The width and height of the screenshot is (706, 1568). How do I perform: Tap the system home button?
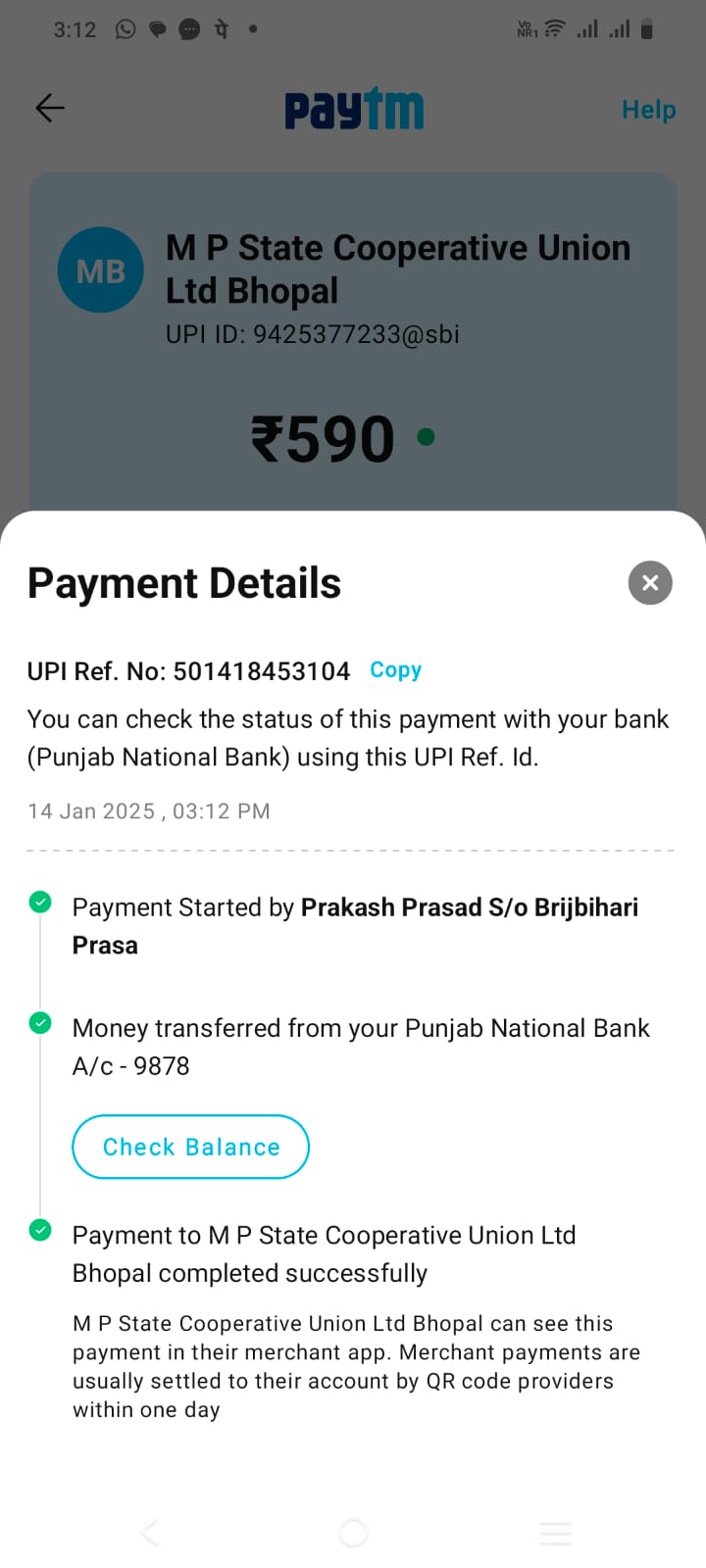point(353,1533)
